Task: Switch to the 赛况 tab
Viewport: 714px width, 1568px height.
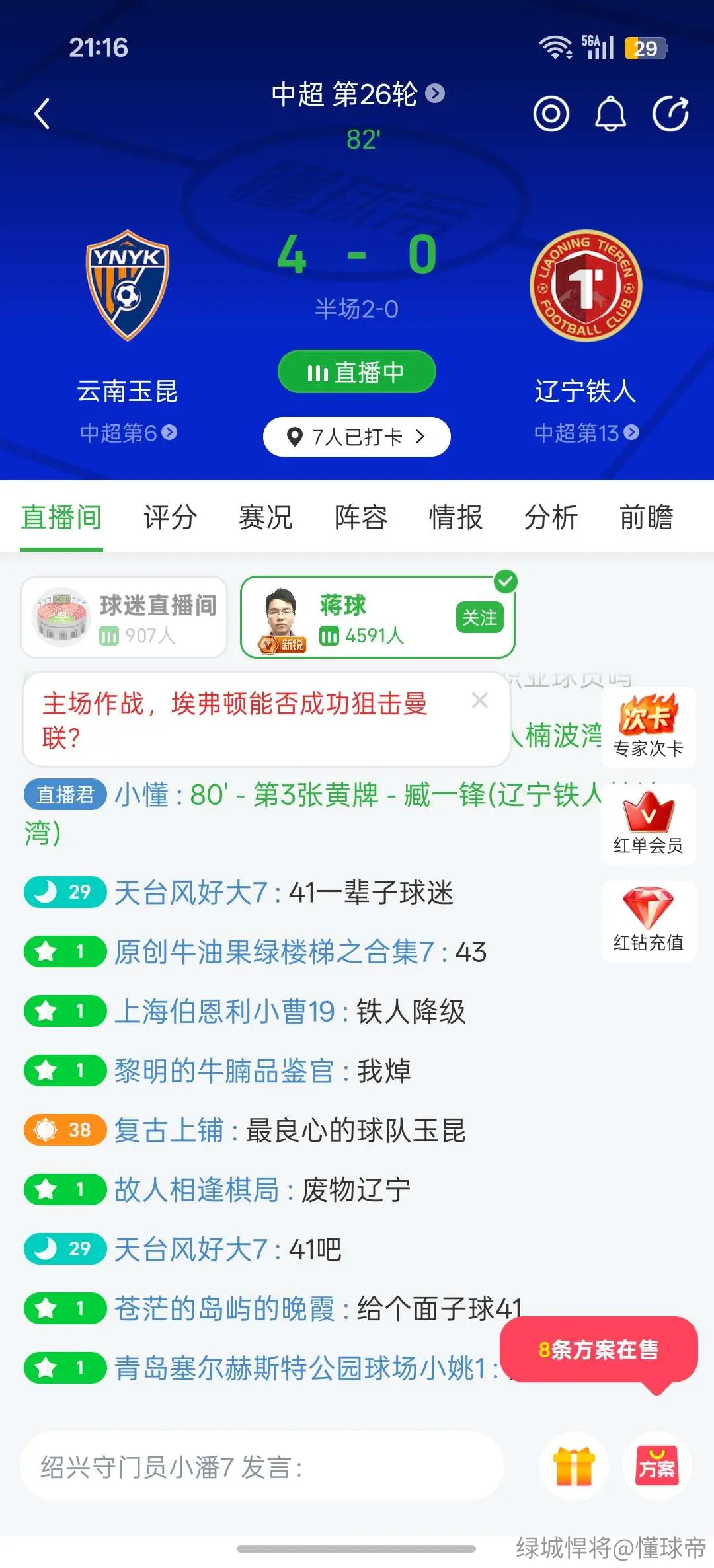Action: (265, 517)
